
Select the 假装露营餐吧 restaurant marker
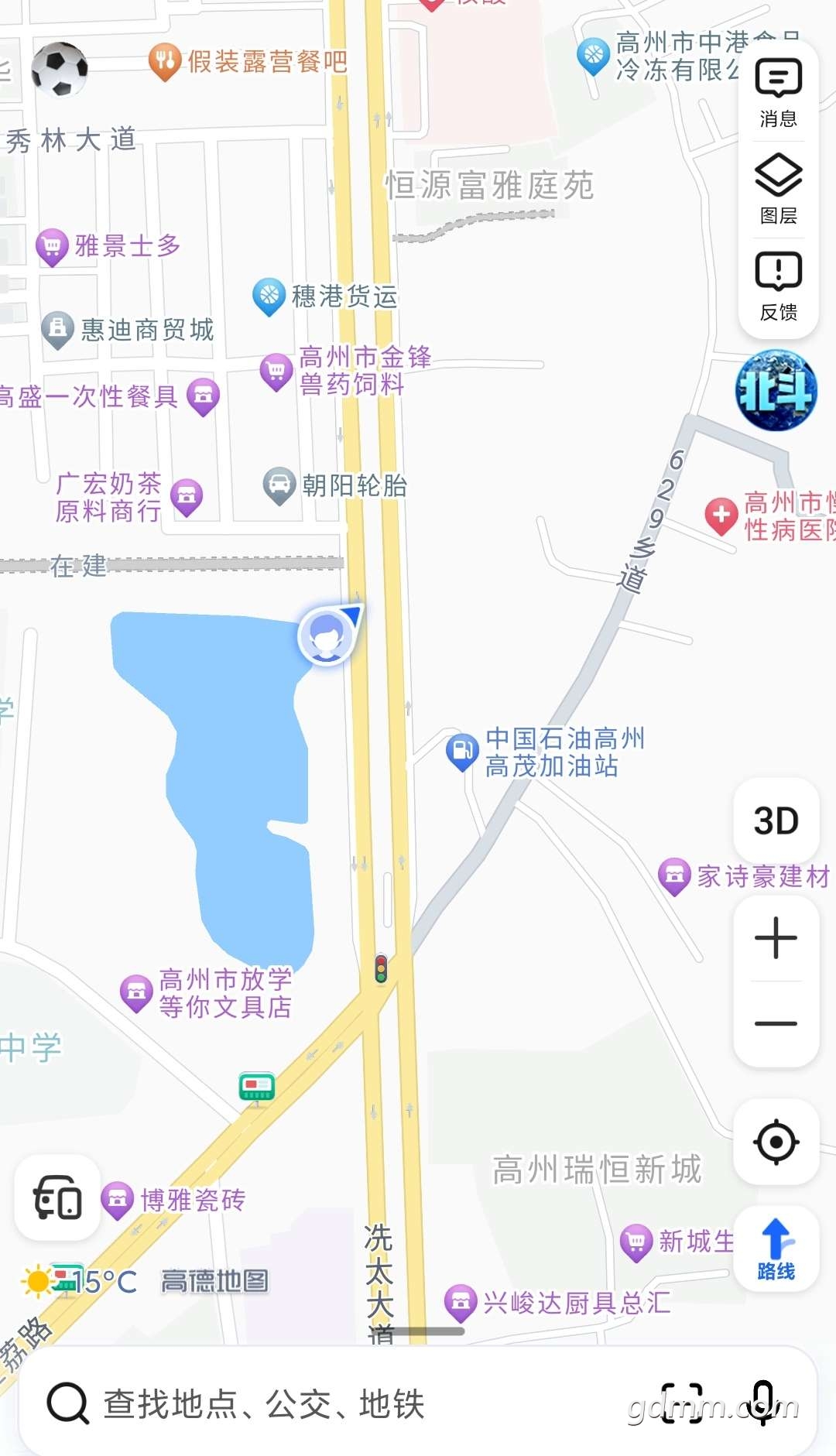165,62
